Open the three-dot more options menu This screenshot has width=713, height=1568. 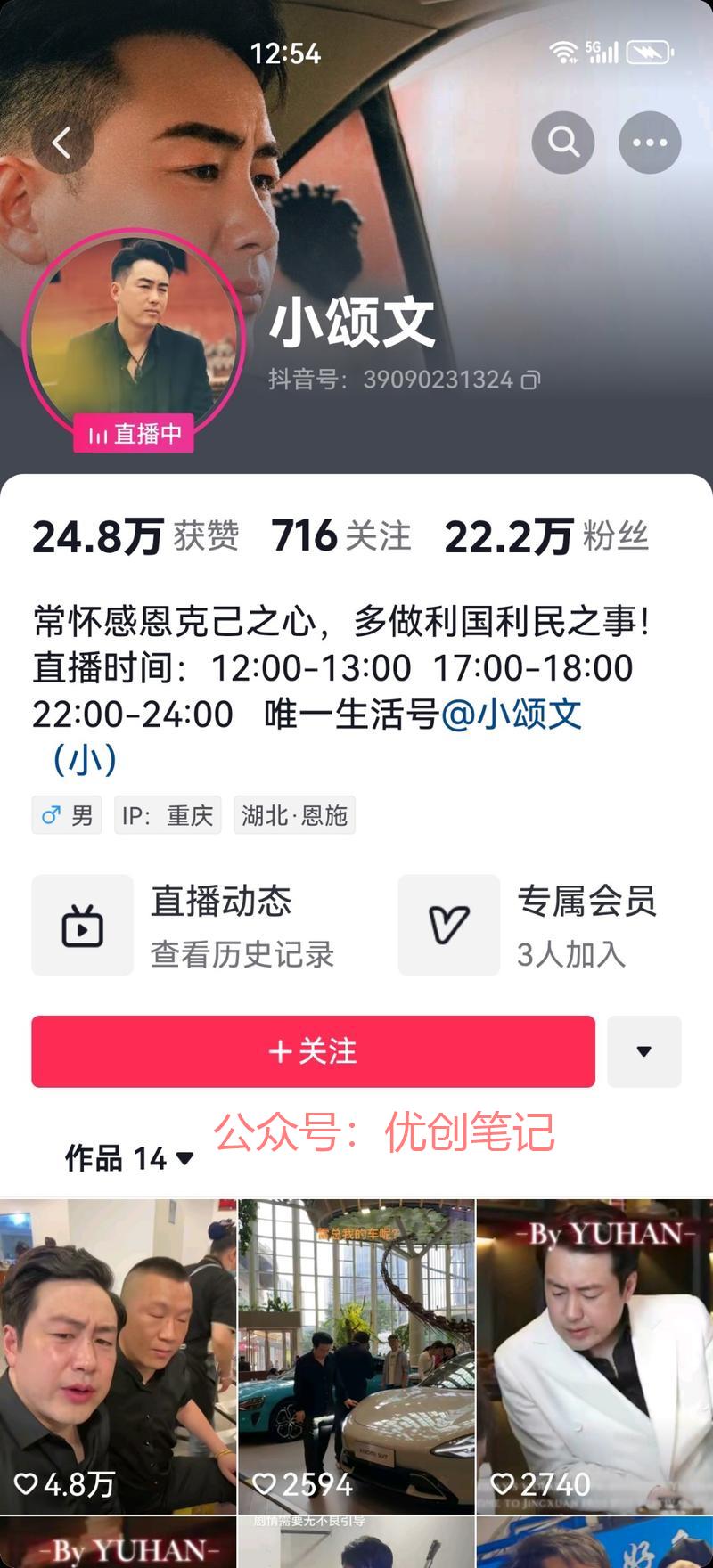pos(650,143)
